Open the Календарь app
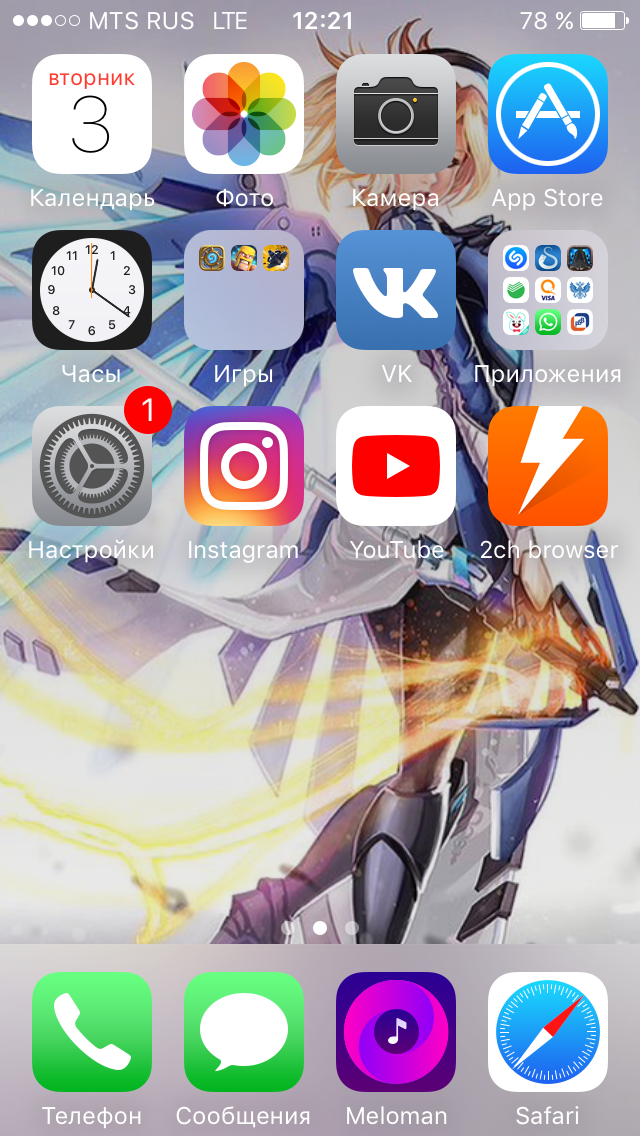 [x=92, y=114]
